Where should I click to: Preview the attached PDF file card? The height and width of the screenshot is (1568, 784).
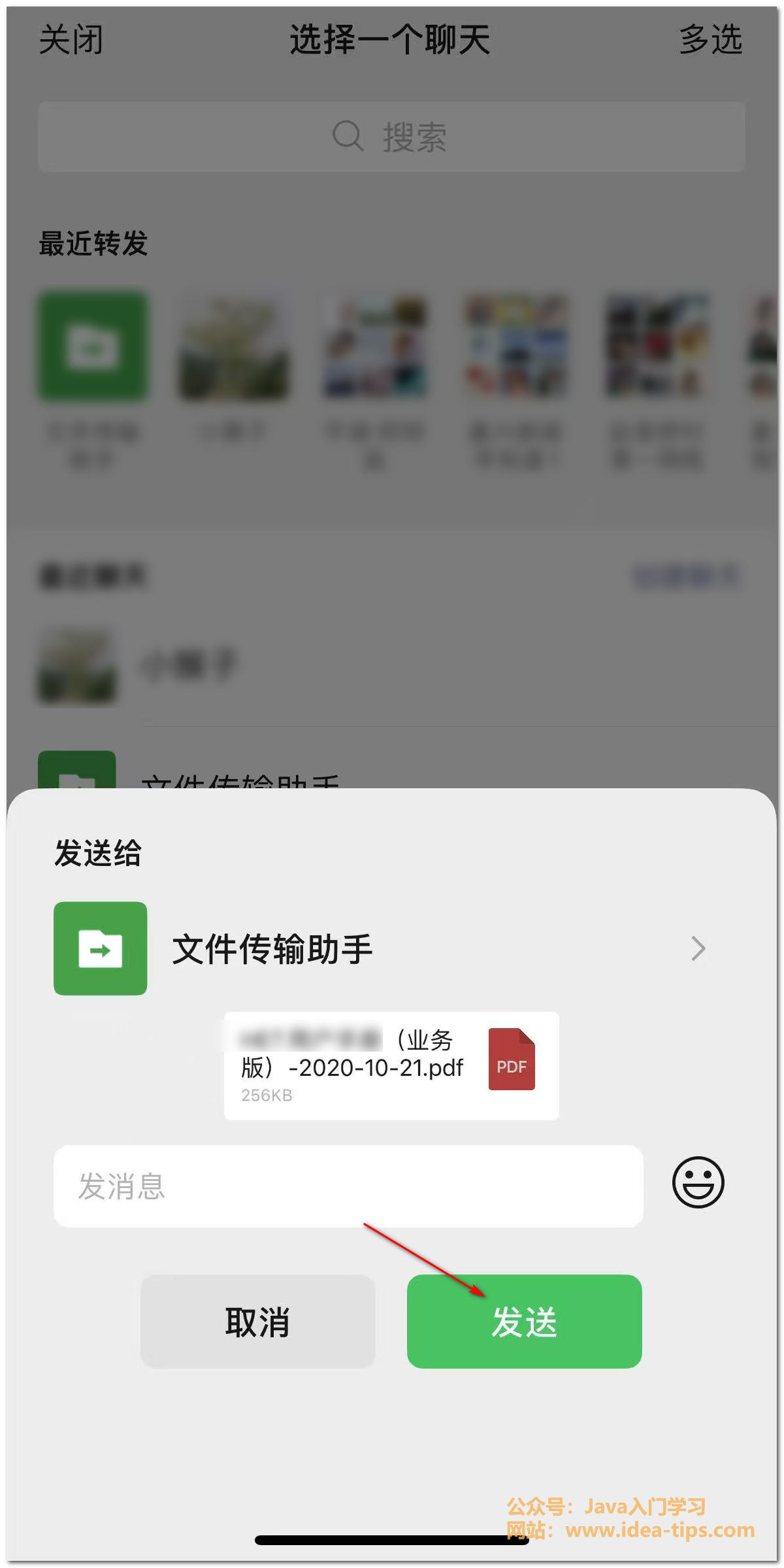pos(391,1065)
